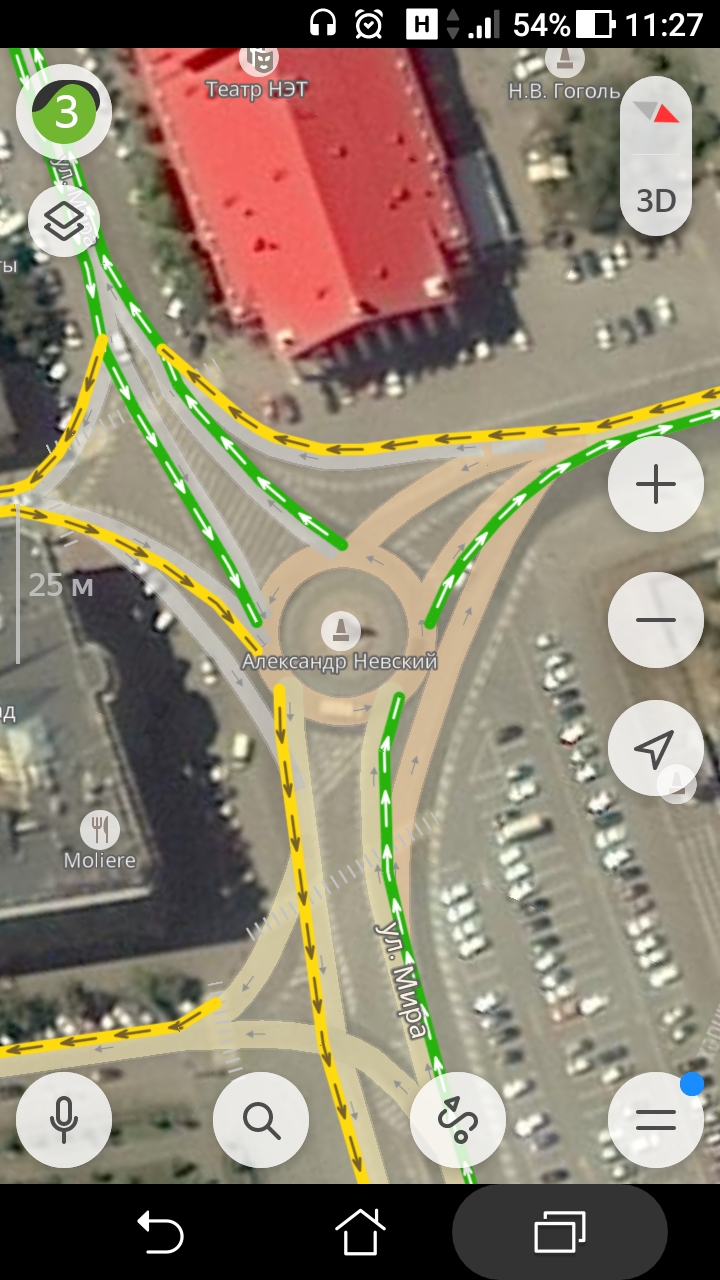Center the map on my location
Screen dimensions: 720x1280
[x=656, y=749]
